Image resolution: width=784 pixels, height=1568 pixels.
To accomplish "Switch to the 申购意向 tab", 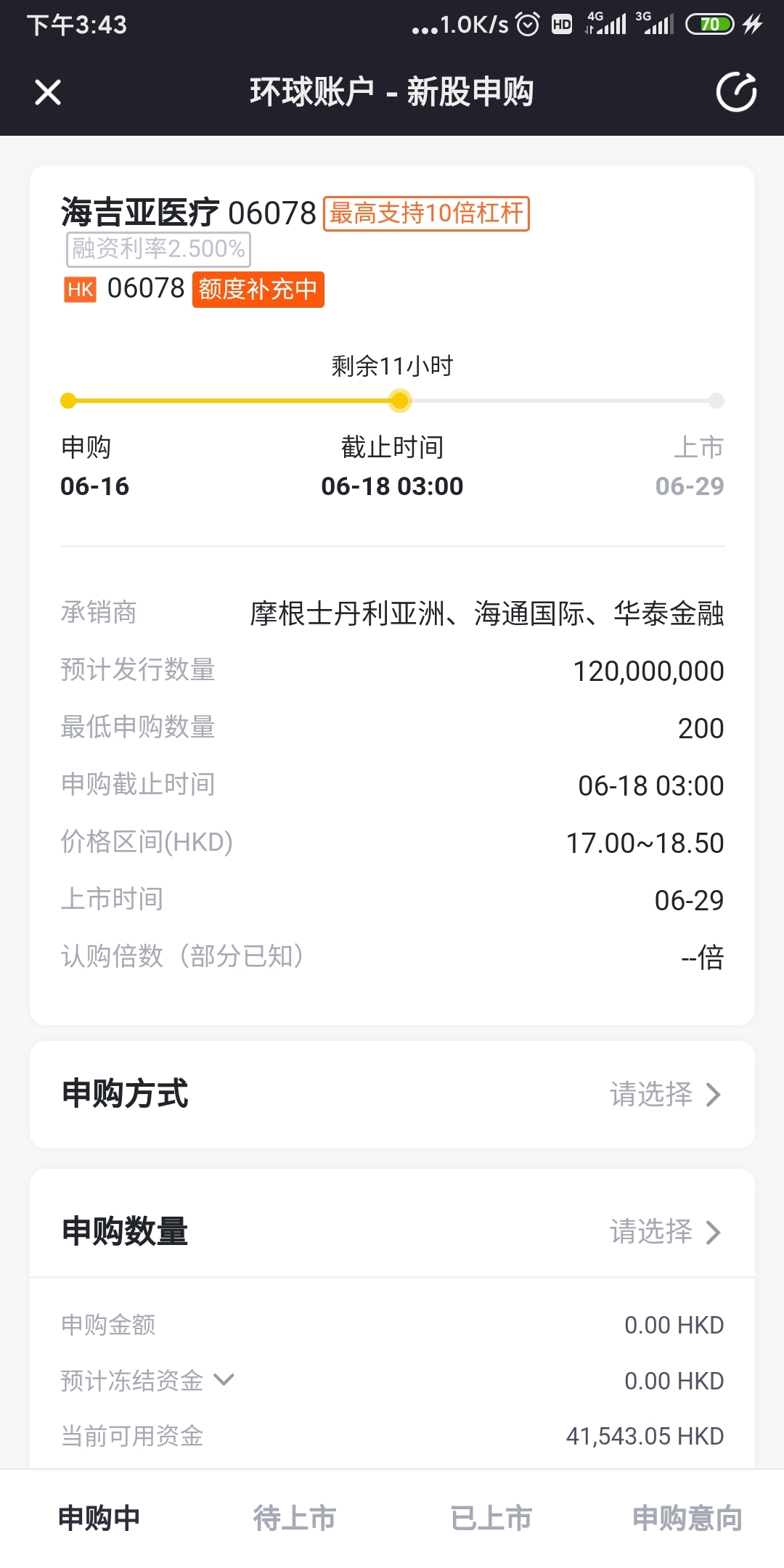I will coord(687,1518).
